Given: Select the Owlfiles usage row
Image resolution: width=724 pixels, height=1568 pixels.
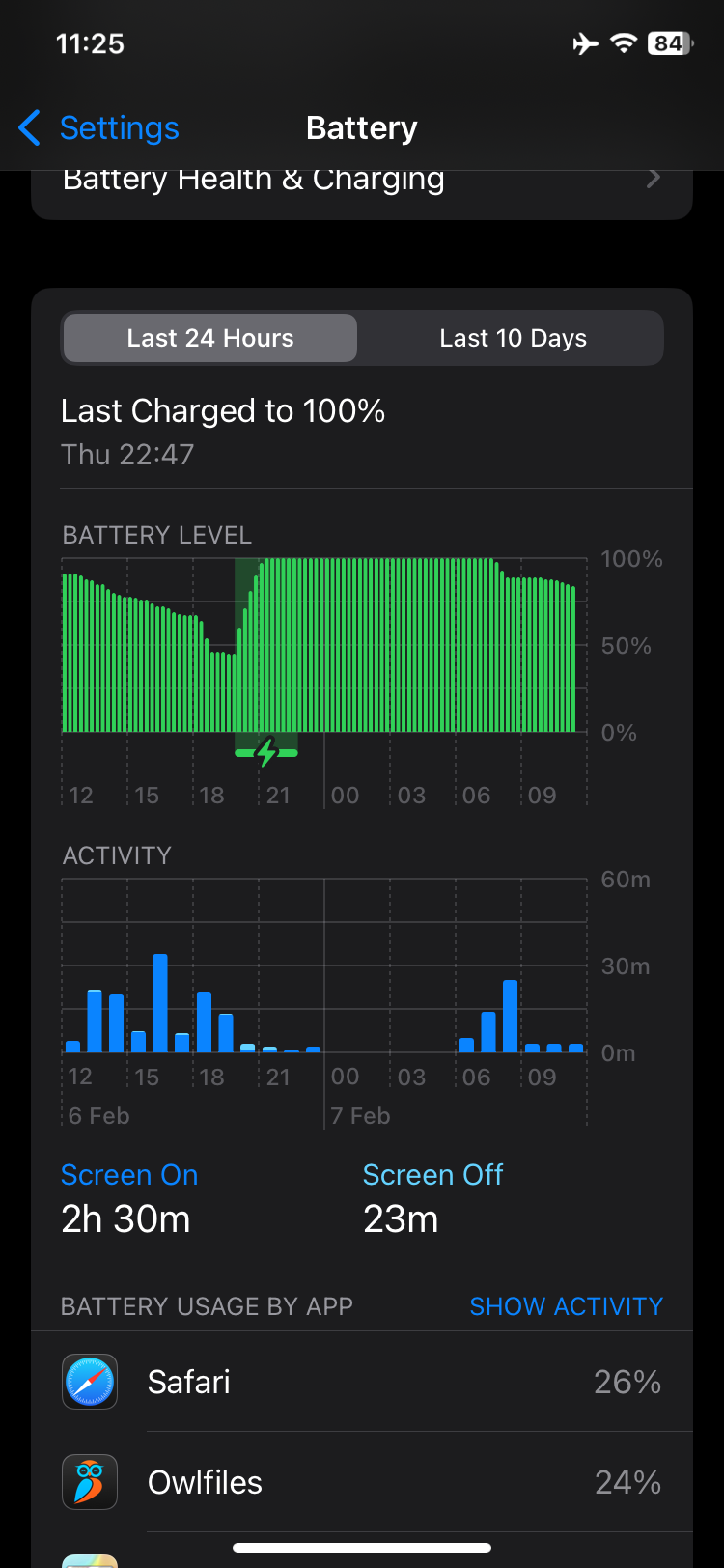Looking at the screenshot, I should [362, 1482].
